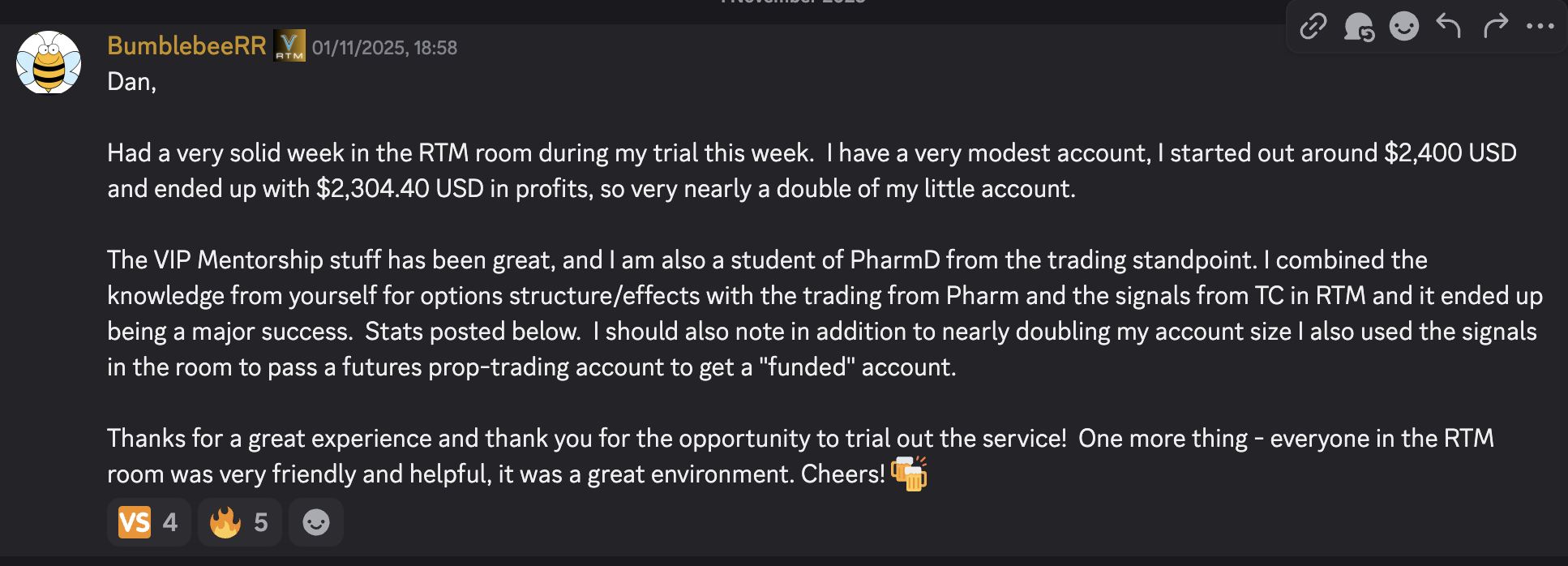Add a new reaction below the message

point(315,522)
